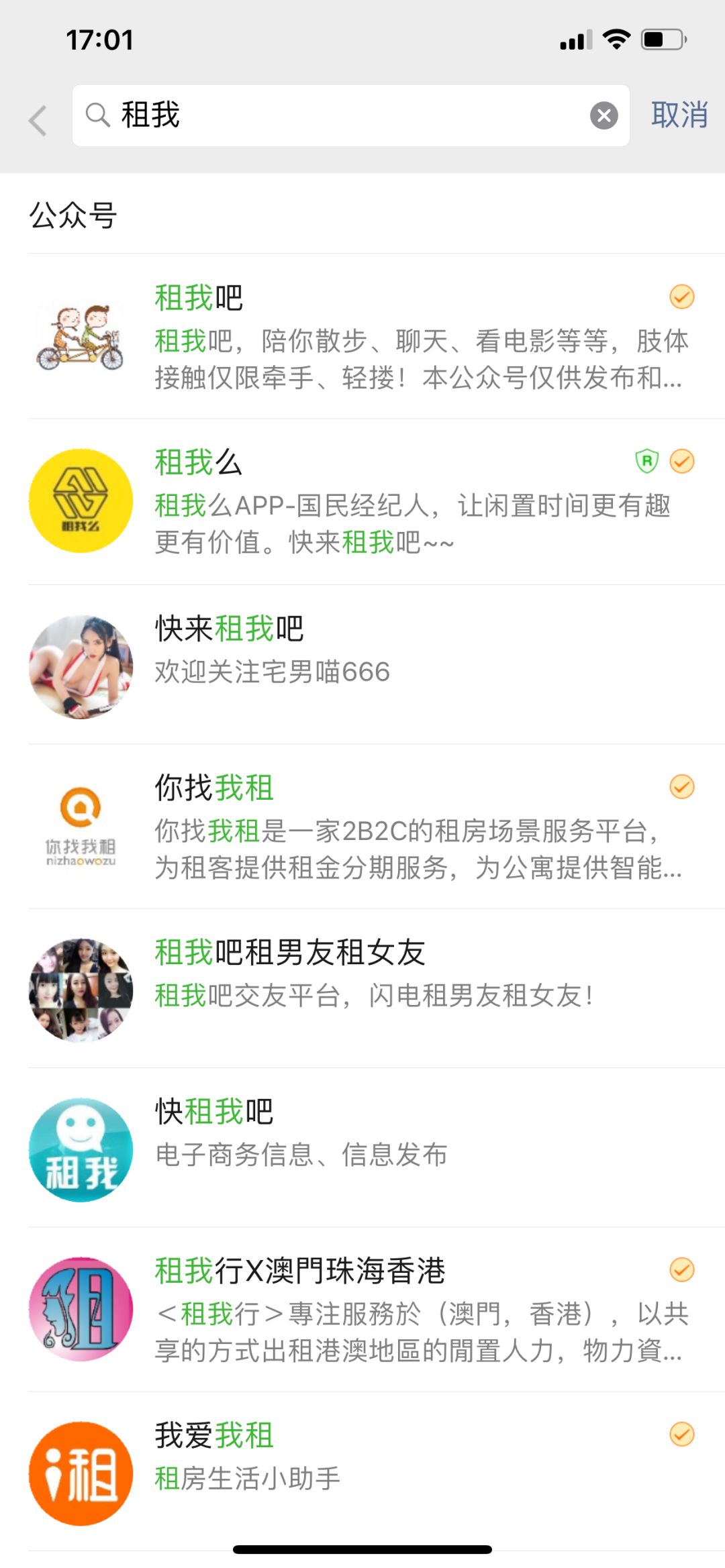Screen dimensions: 725x1568
Task: Open the 租我吧 official account result
Action: tap(362, 336)
